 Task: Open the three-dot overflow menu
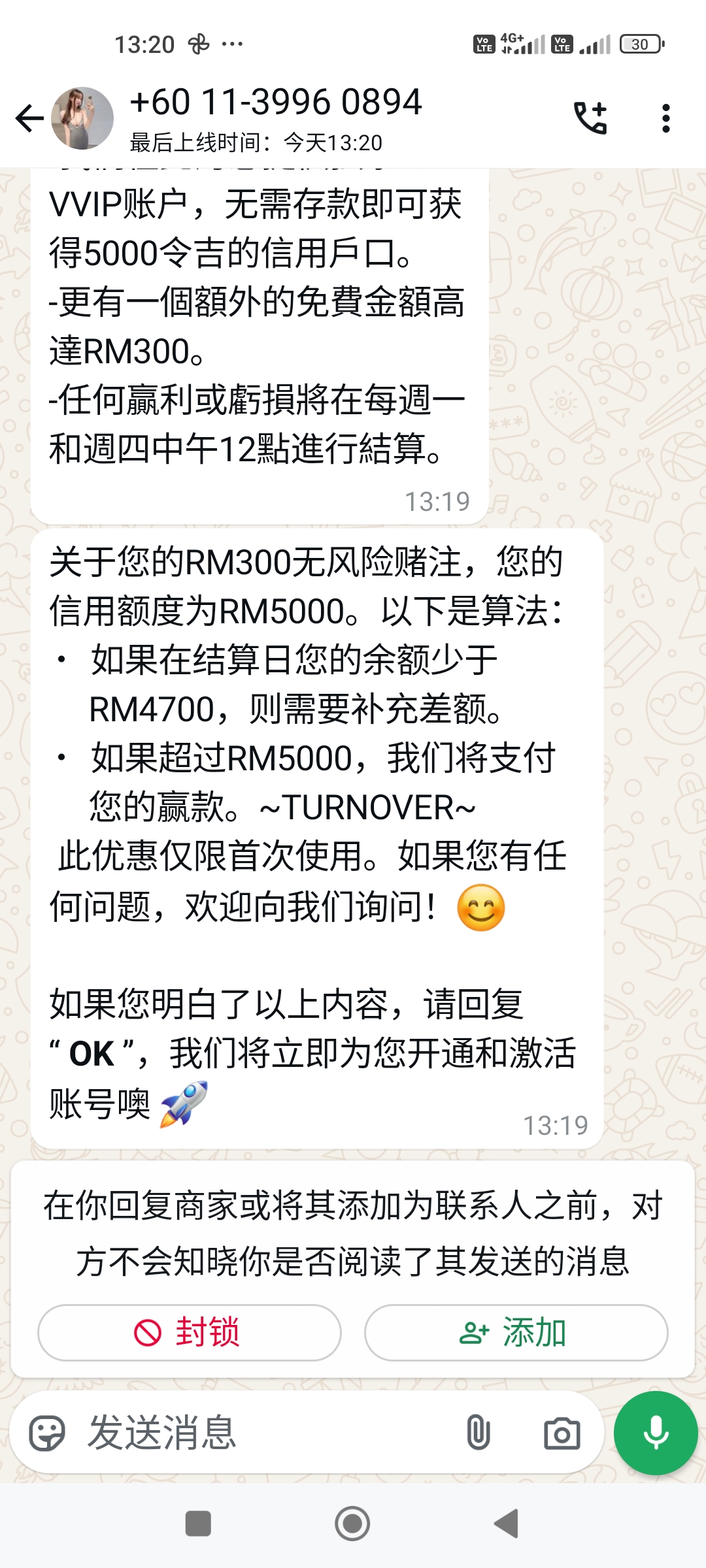tap(665, 119)
